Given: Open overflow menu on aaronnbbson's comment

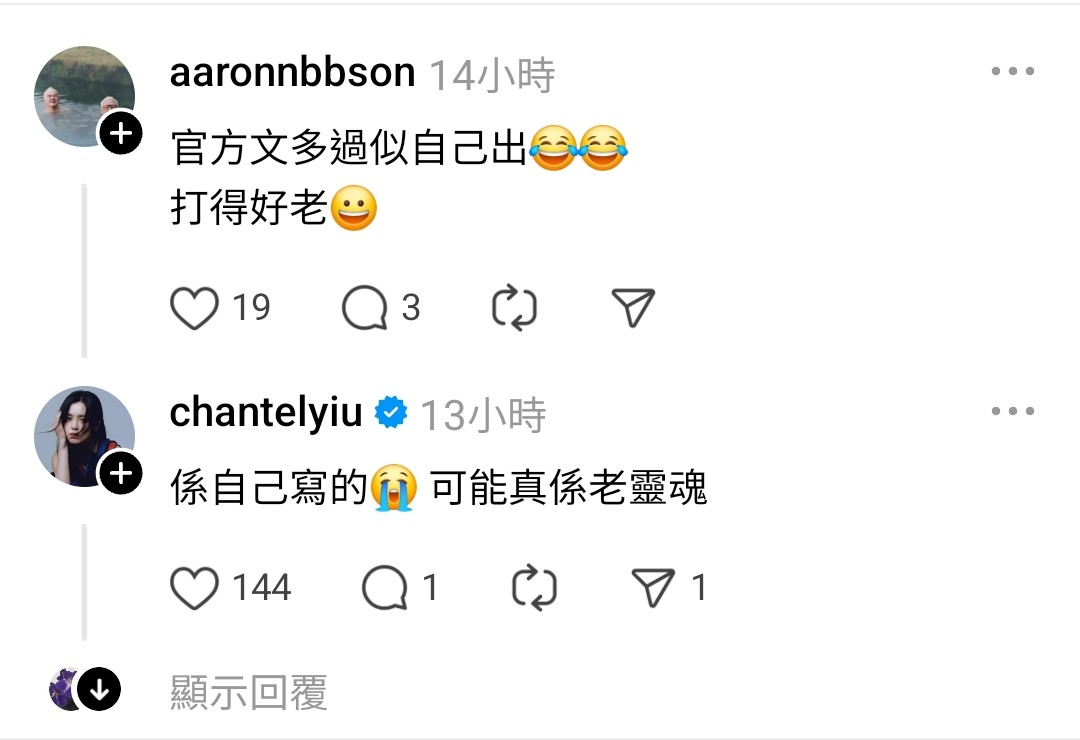Looking at the screenshot, I should (1012, 72).
